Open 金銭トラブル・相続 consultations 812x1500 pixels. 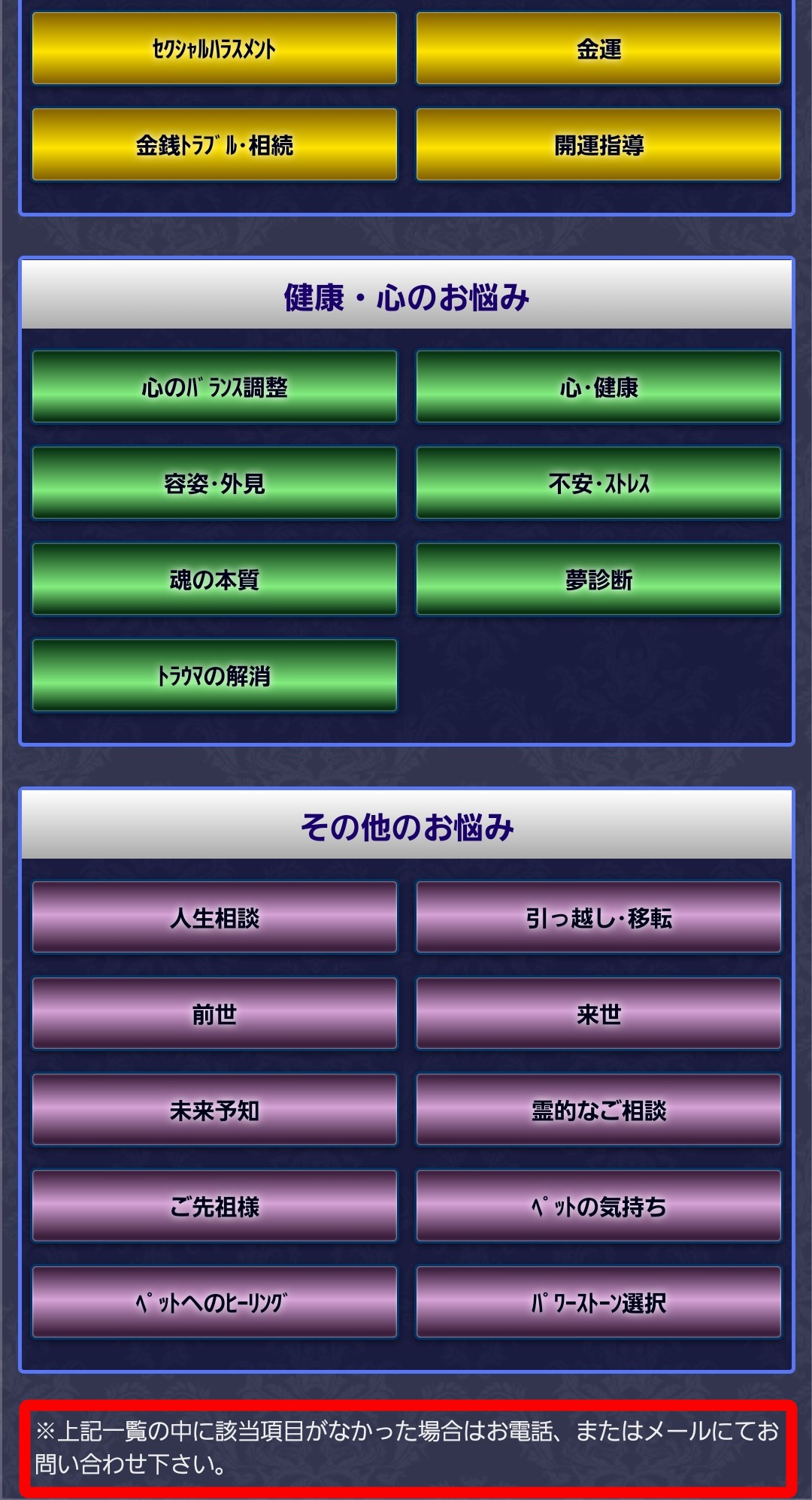coord(214,144)
